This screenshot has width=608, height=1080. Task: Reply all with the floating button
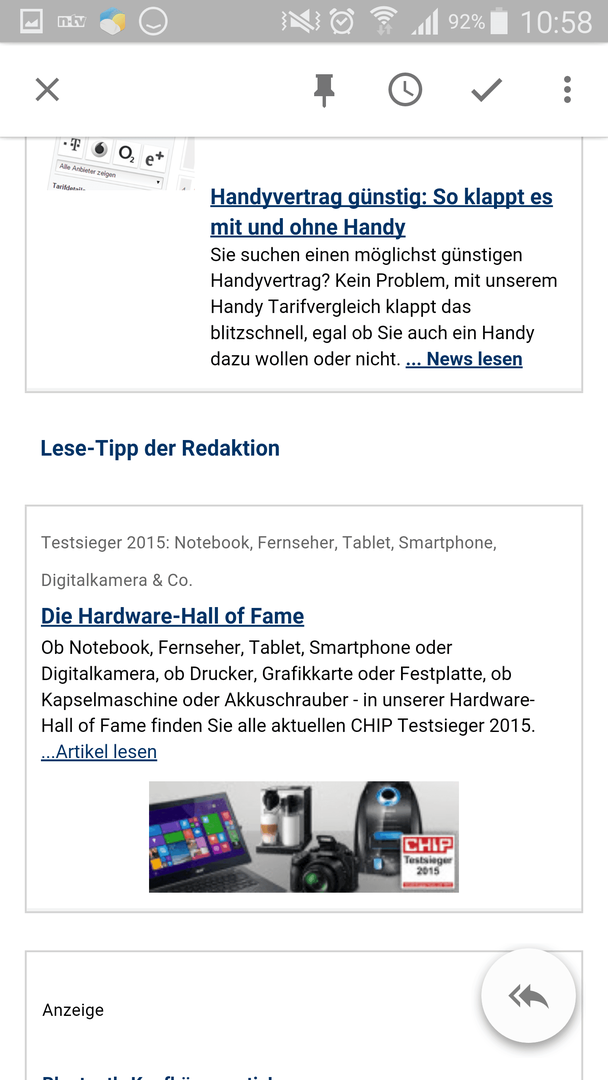tap(528, 996)
